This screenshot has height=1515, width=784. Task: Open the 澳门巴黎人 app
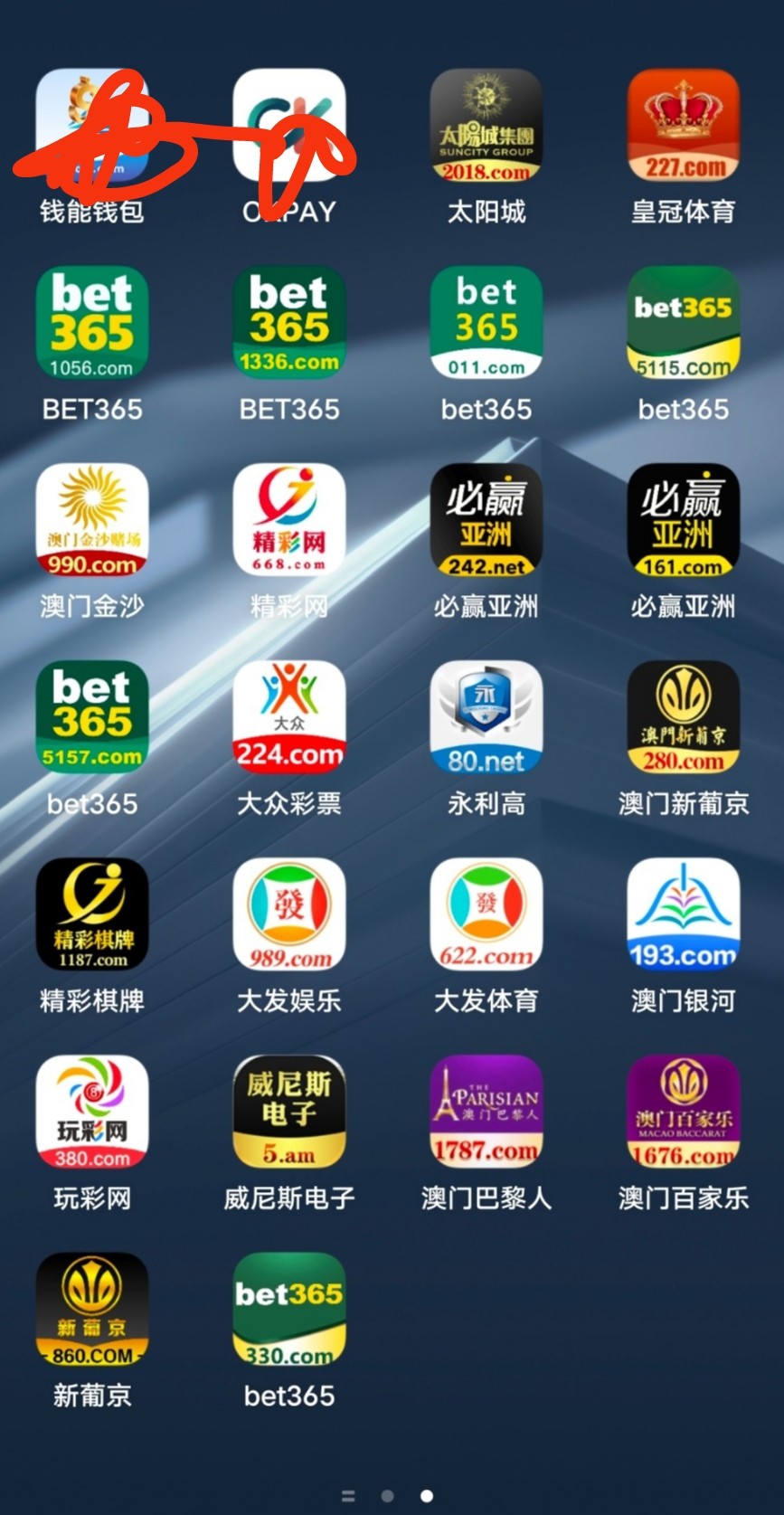pyautogui.click(x=486, y=1113)
